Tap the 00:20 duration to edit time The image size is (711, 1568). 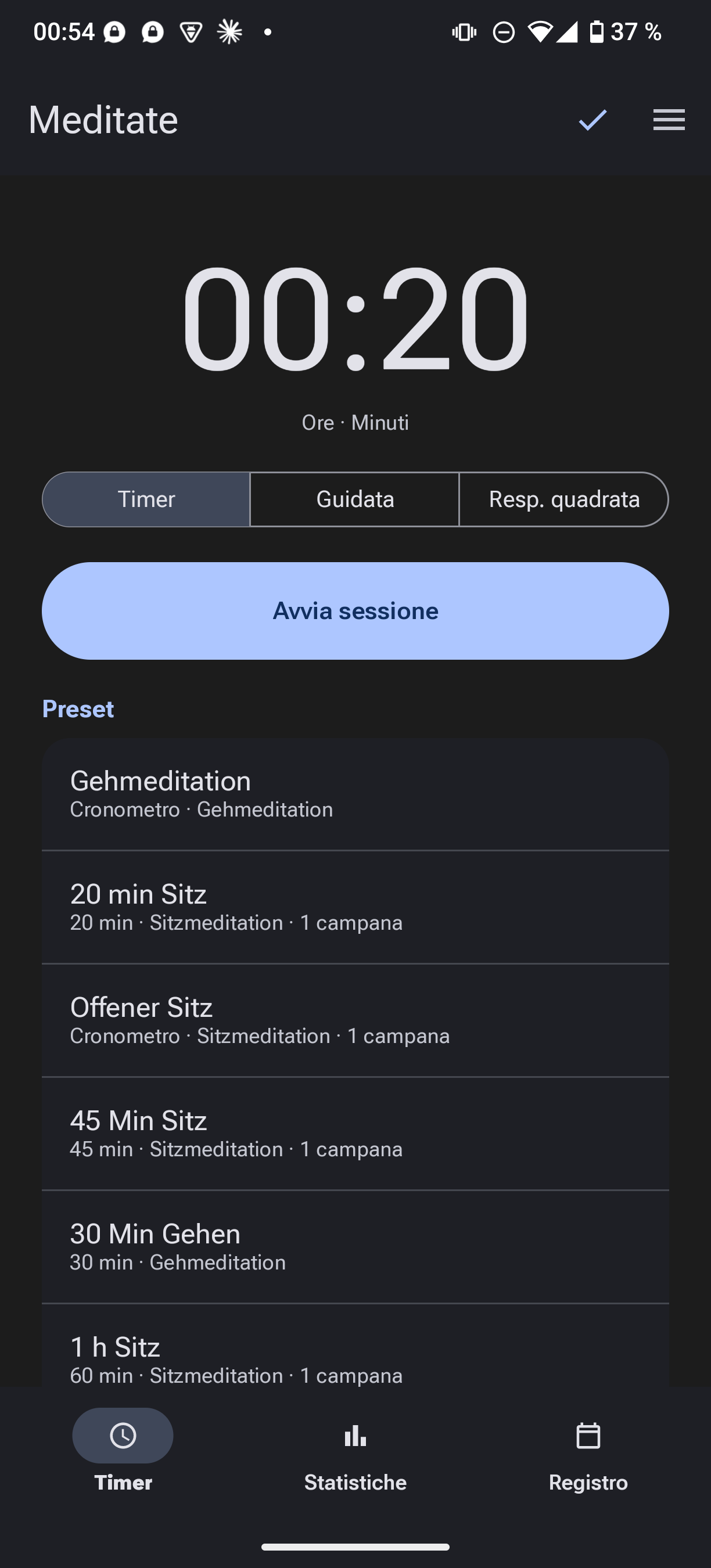pos(355,318)
